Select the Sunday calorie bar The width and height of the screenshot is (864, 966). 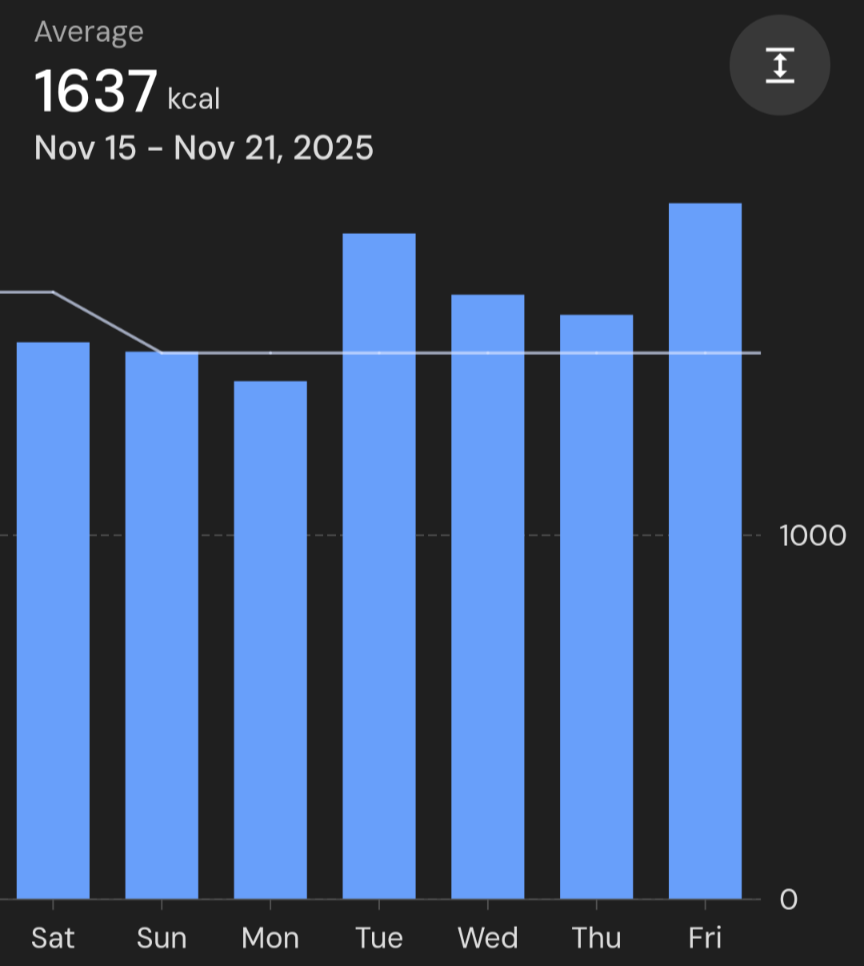(161, 625)
